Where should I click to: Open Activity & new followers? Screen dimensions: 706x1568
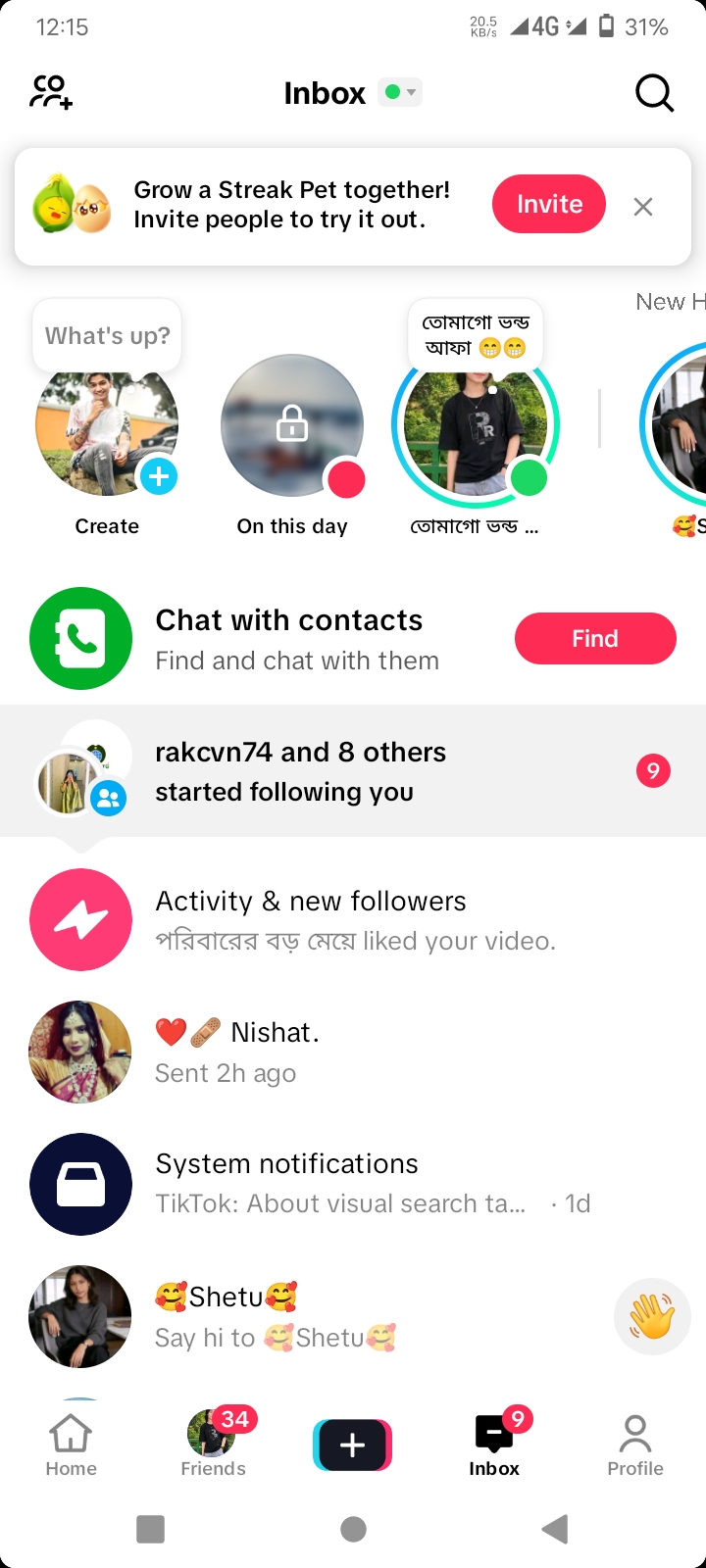pos(353,920)
